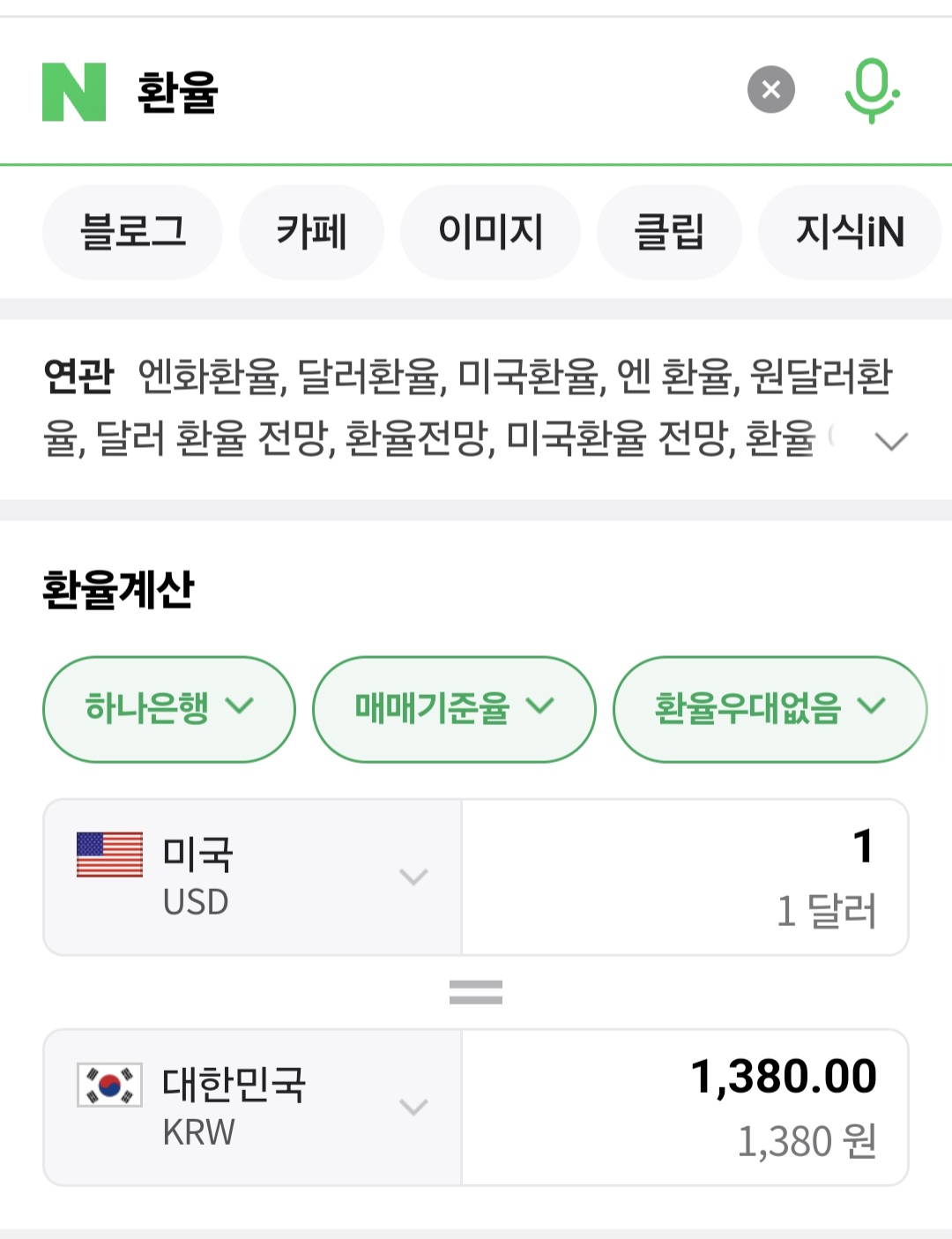This screenshot has height=1239, width=952.
Task: Clear the search query with X button
Action: click(771, 90)
